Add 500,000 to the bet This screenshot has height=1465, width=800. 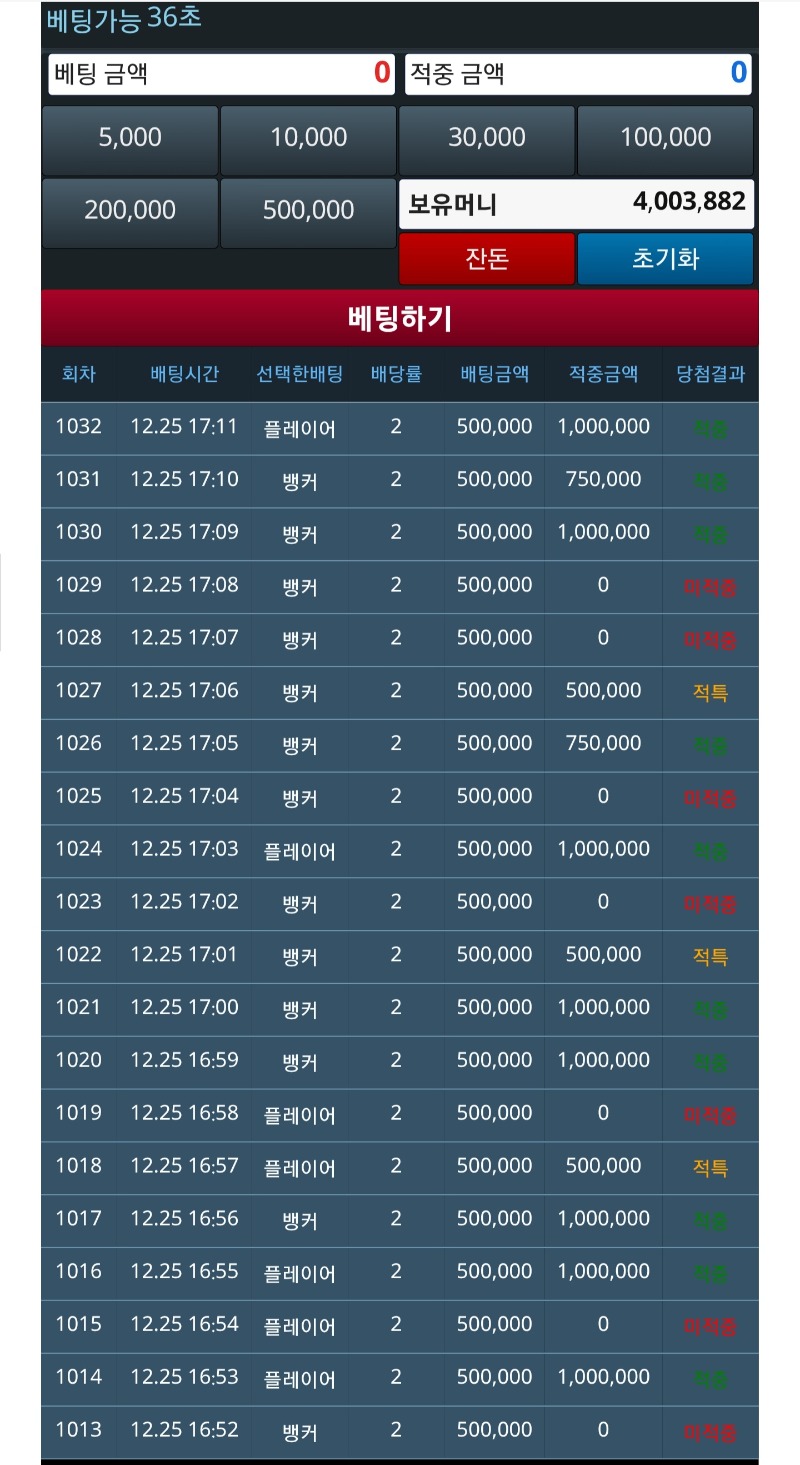coord(308,211)
